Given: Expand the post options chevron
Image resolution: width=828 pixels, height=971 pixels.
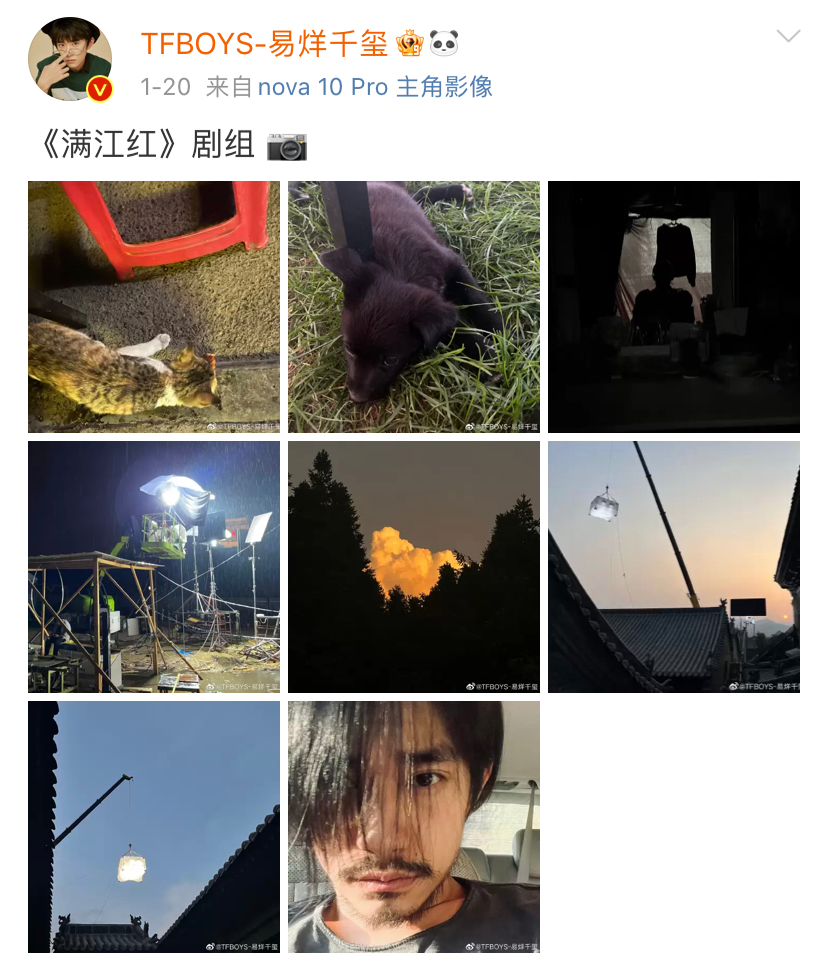Looking at the screenshot, I should [788, 37].
